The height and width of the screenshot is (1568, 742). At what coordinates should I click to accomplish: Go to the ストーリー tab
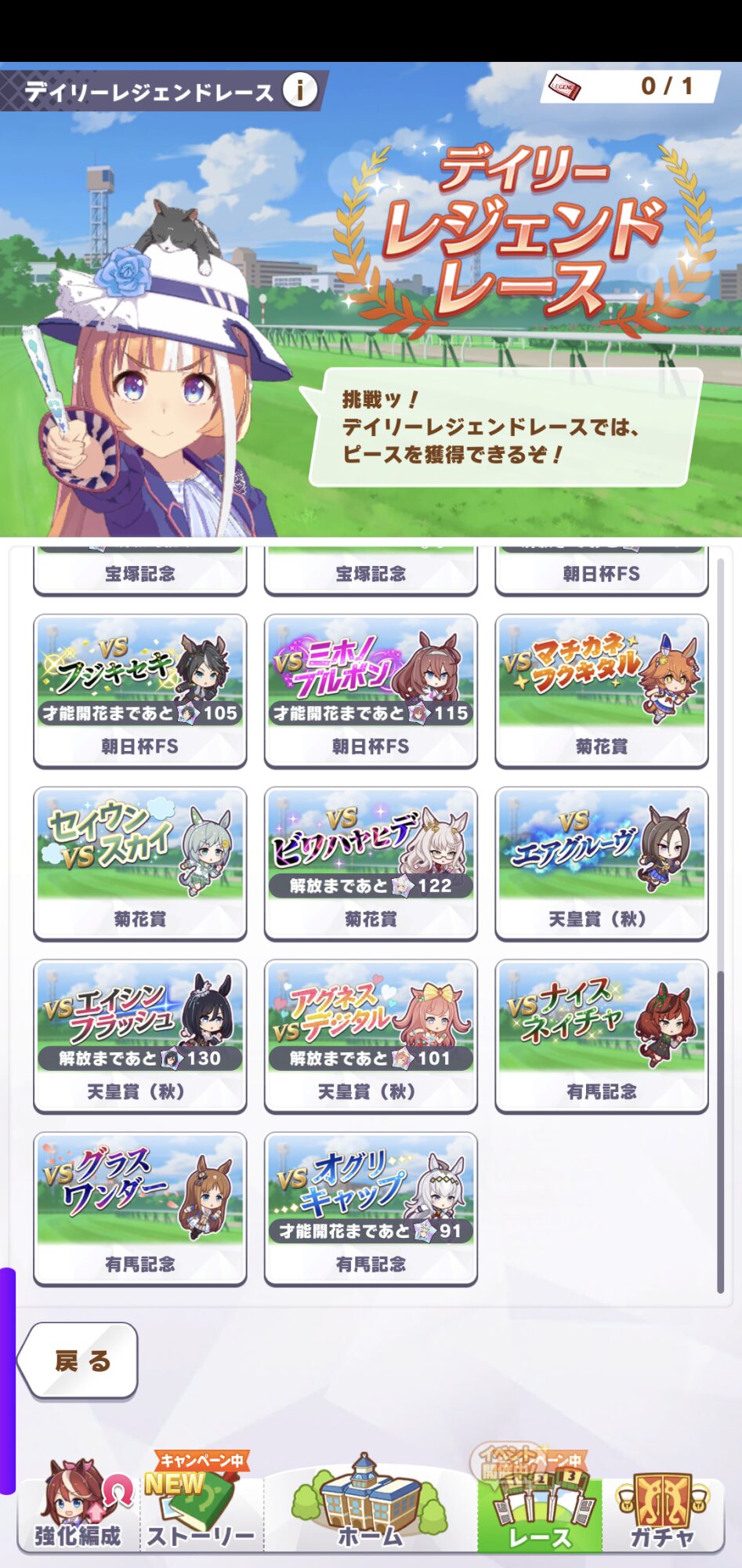click(x=201, y=1505)
